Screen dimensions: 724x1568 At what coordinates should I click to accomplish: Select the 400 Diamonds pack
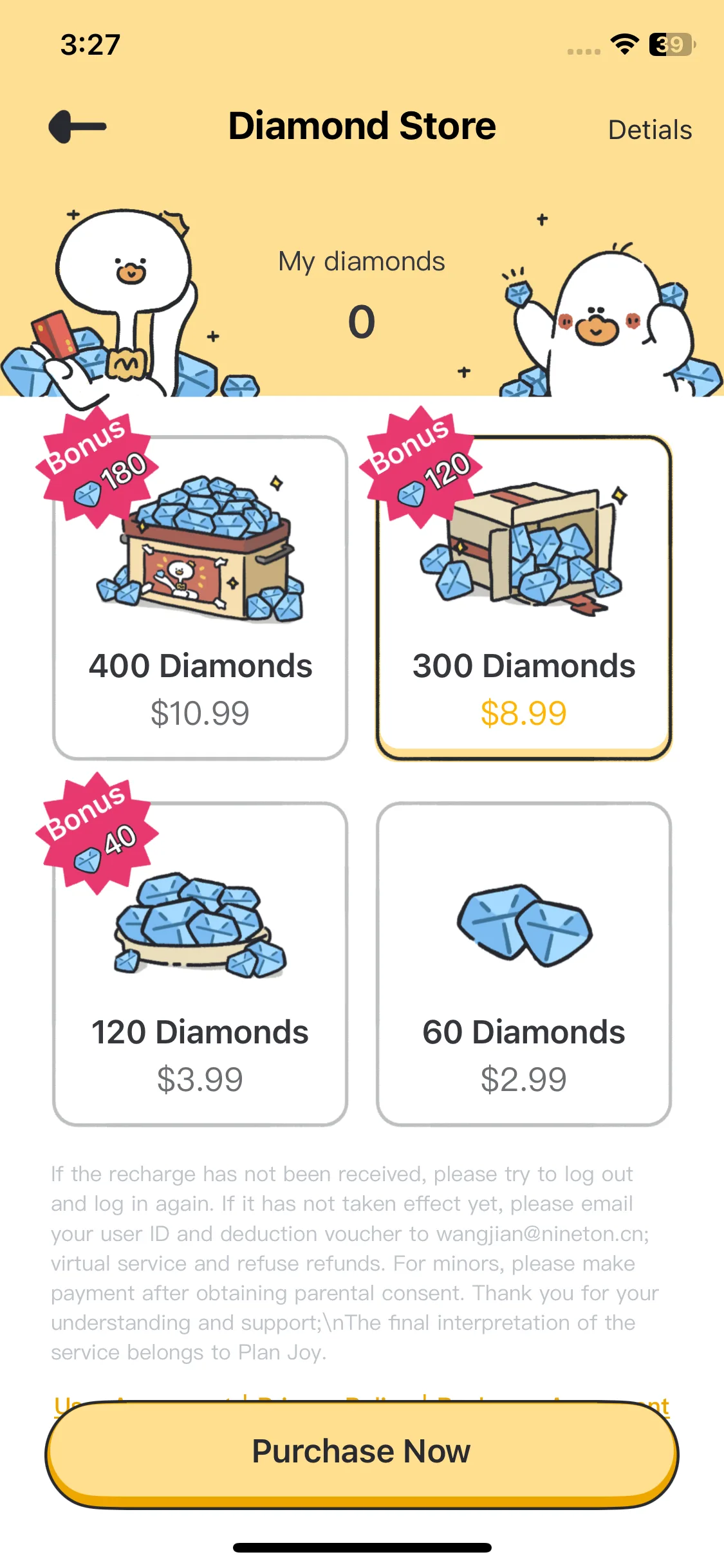pyautogui.click(x=200, y=599)
